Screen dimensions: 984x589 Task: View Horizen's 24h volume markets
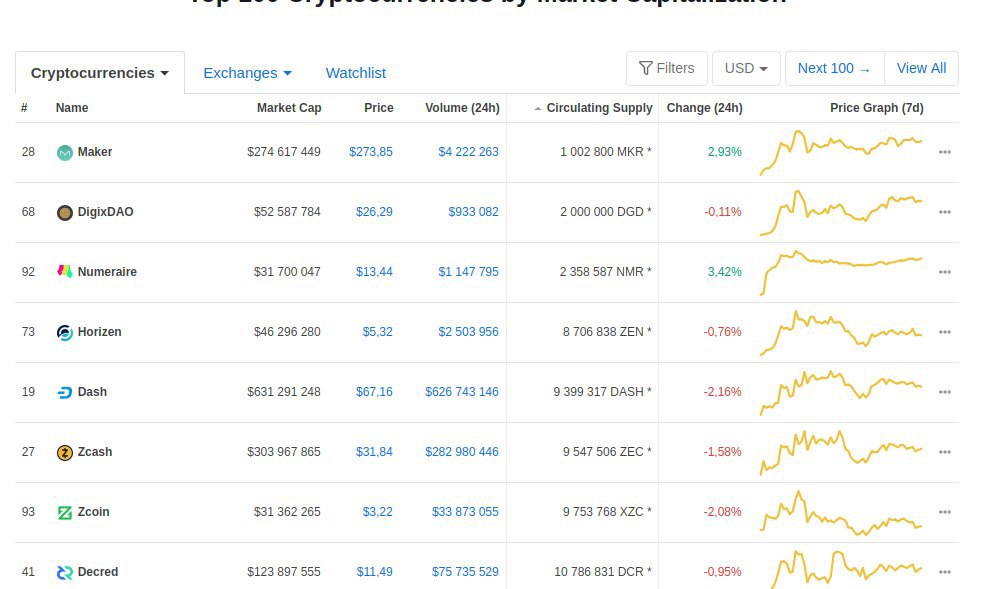click(x=468, y=332)
